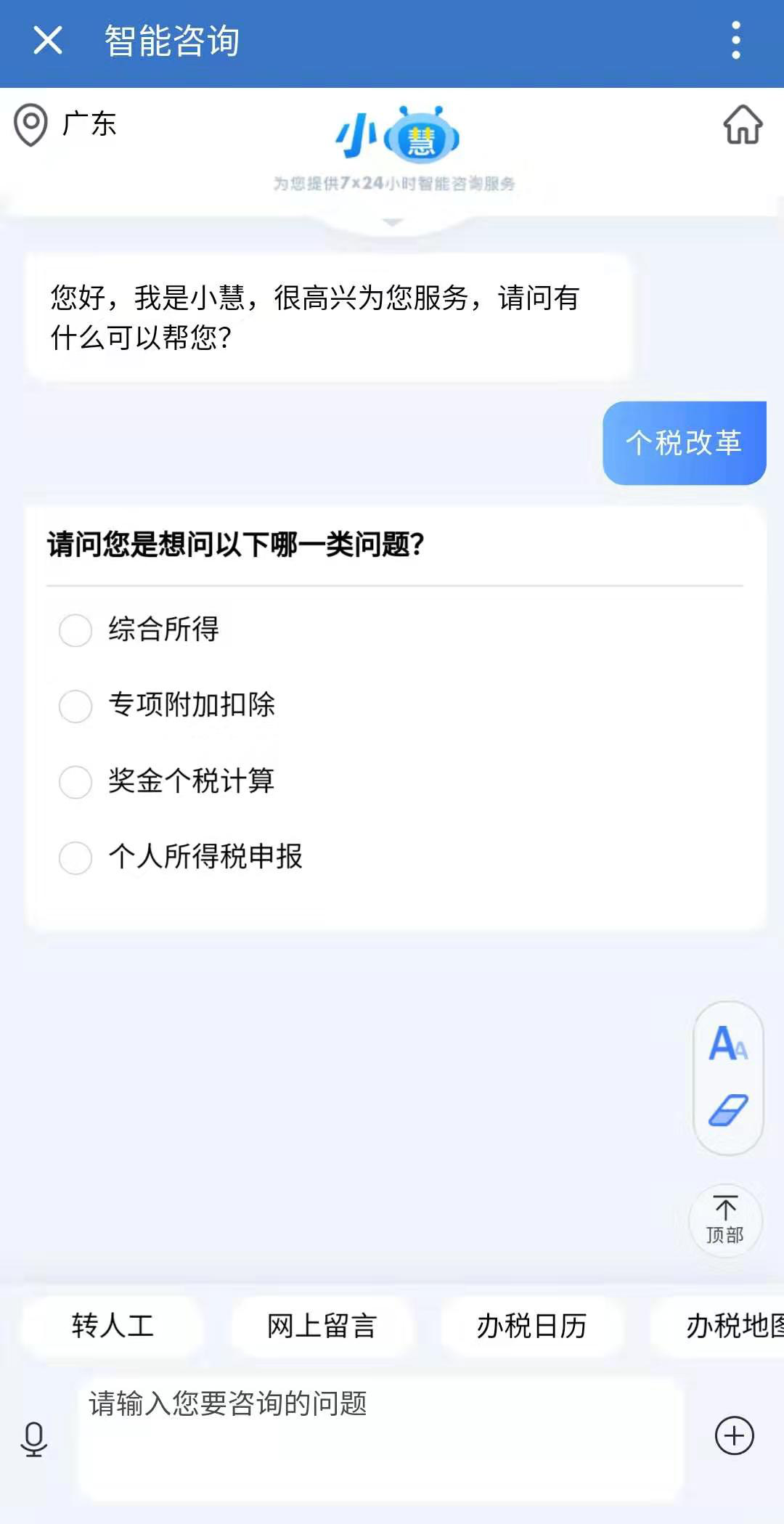Open 办税日历 shortcut

click(x=531, y=1326)
